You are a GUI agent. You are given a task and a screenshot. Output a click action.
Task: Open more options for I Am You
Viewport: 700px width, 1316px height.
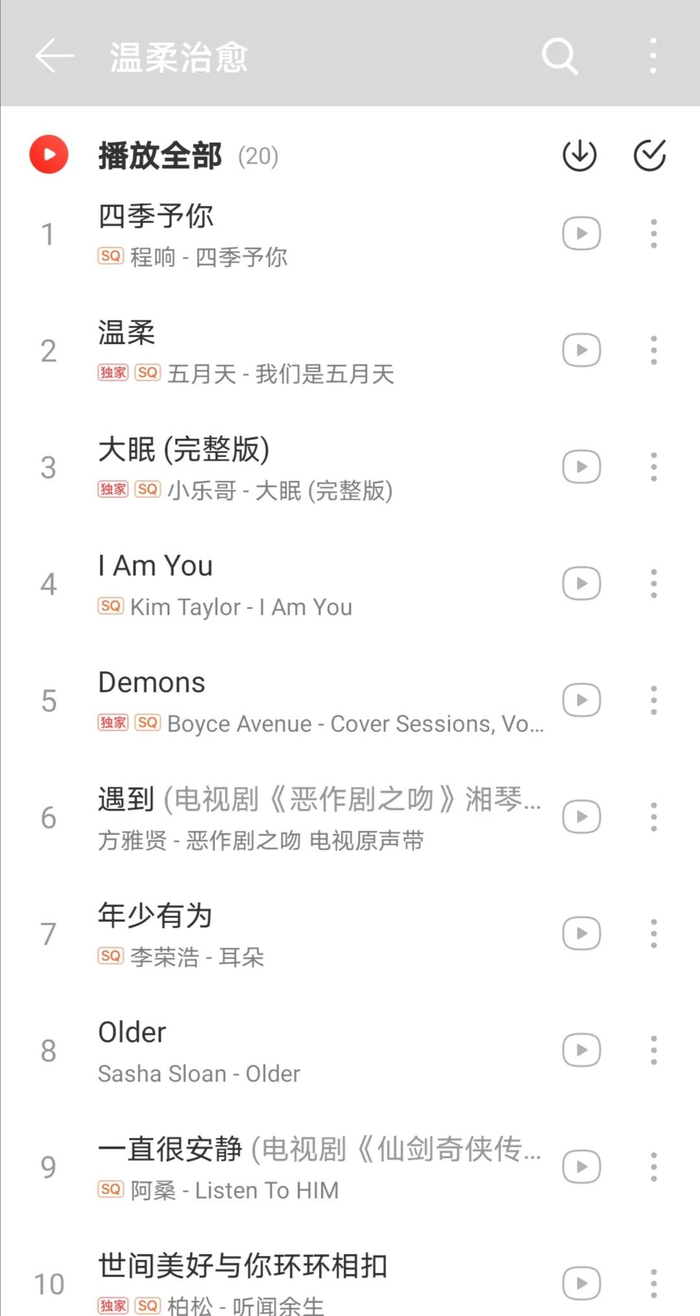click(653, 584)
